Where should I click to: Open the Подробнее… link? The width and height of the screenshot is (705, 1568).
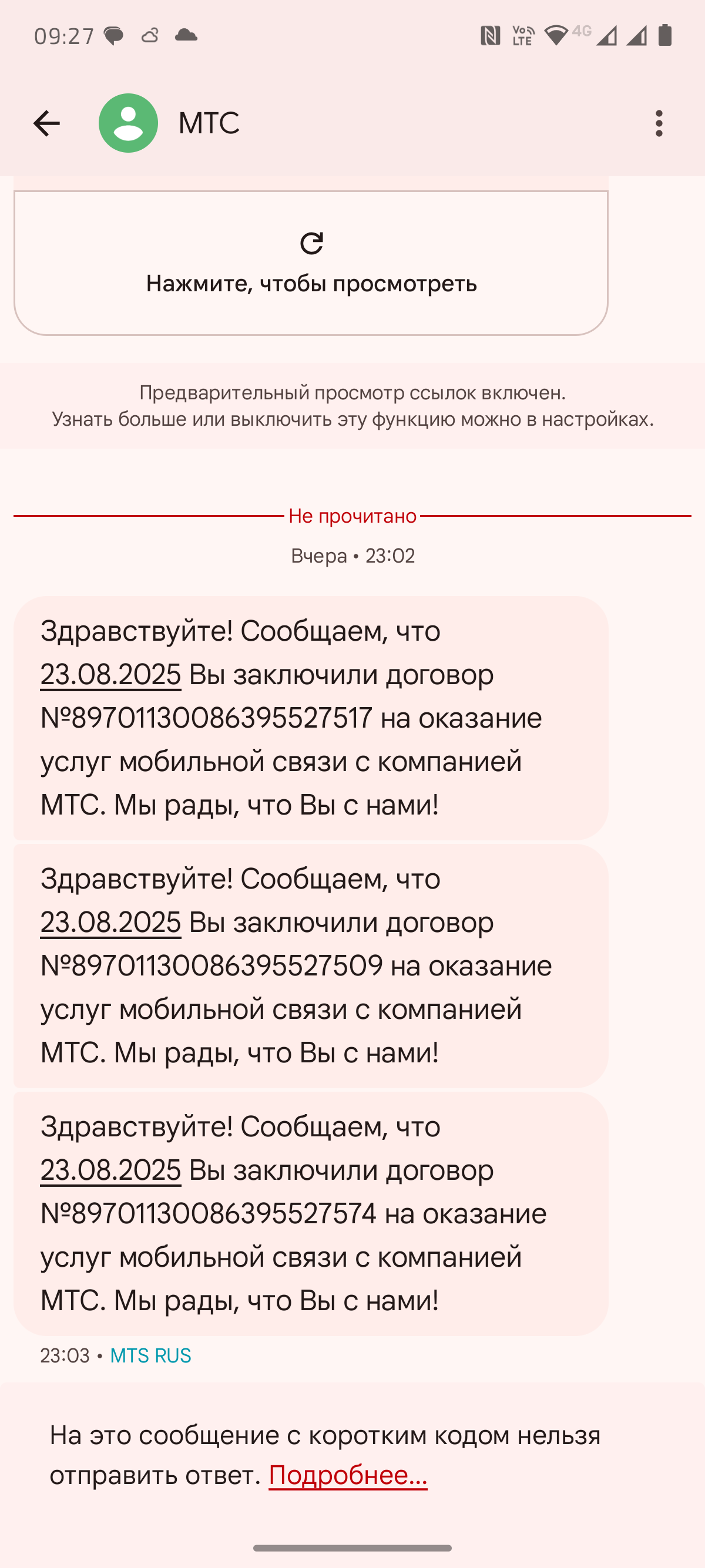click(348, 1475)
